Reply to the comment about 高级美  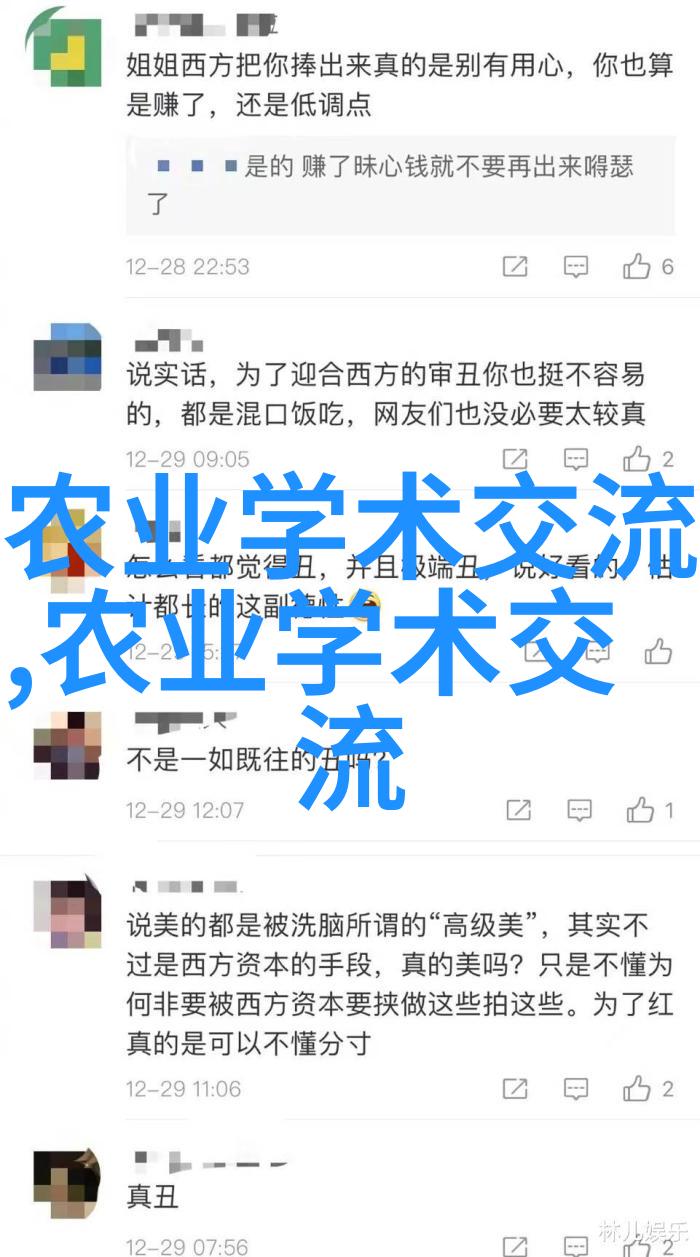[577, 1089]
